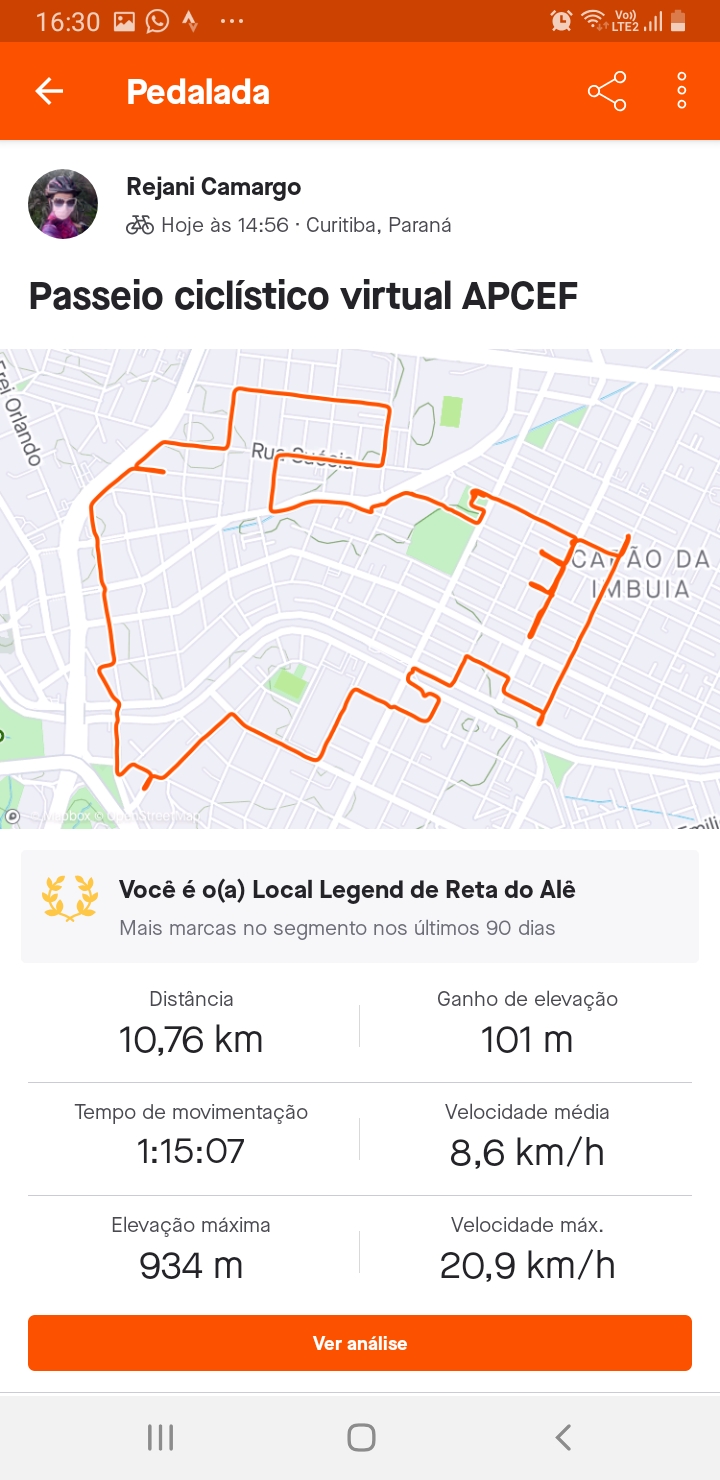Open the Local Legend Reta do Alê card
Viewport: 720px width, 1480px height.
pos(360,907)
